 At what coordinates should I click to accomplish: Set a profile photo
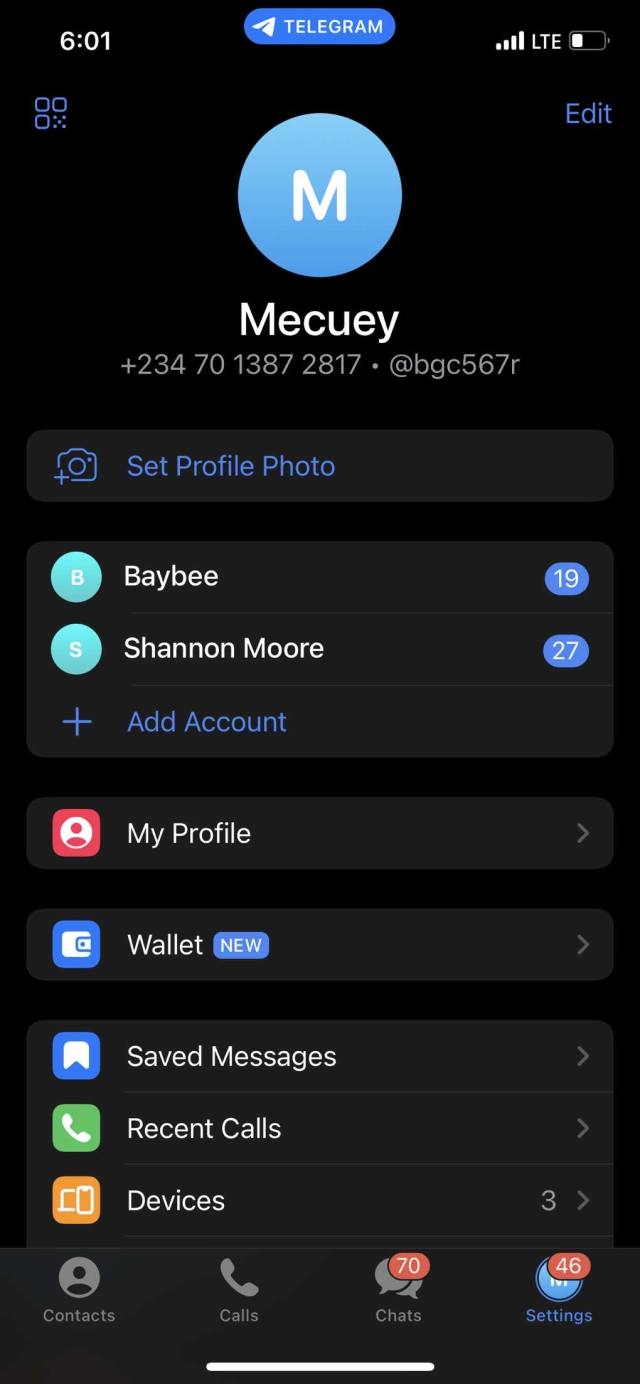tap(319, 466)
